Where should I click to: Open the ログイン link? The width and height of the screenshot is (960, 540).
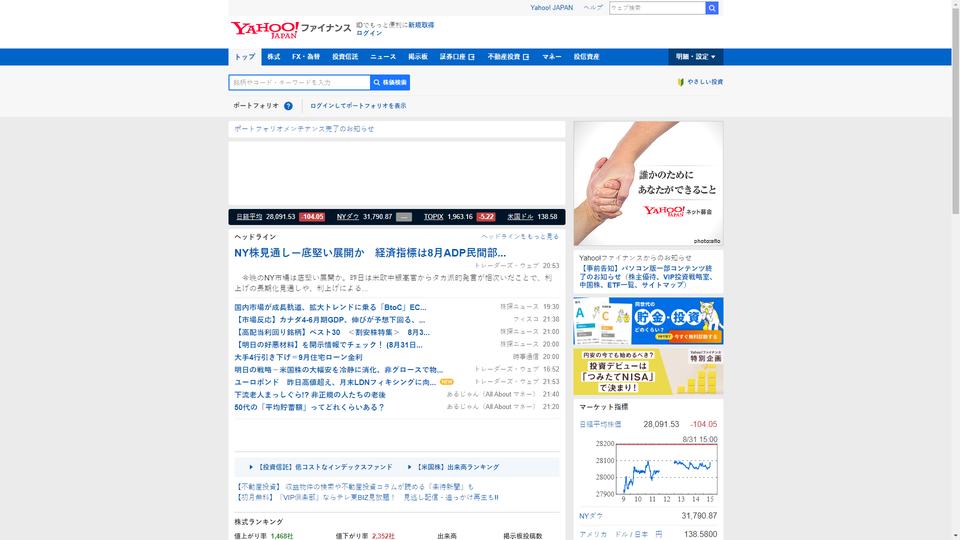369,33
